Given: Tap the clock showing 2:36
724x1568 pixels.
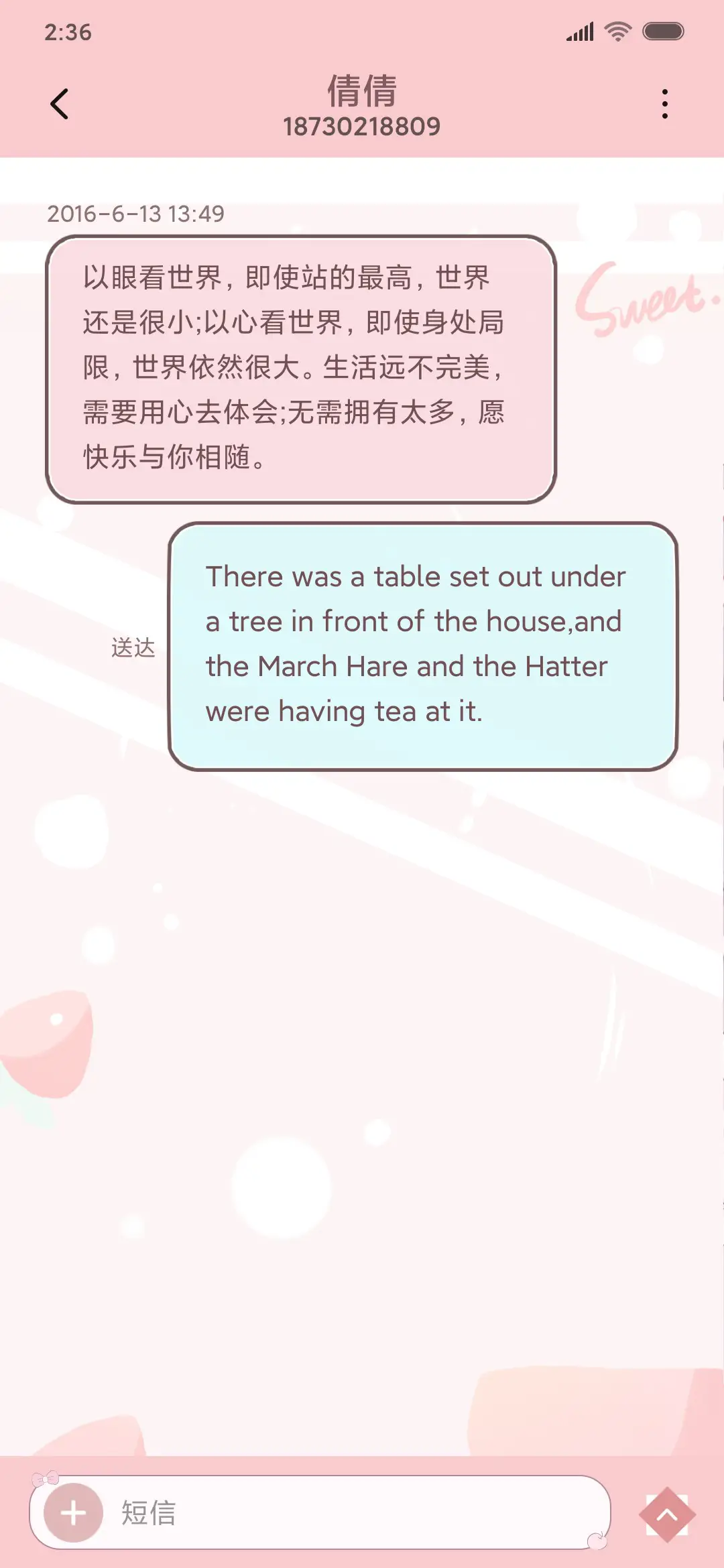Looking at the screenshot, I should click(x=67, y=30).
